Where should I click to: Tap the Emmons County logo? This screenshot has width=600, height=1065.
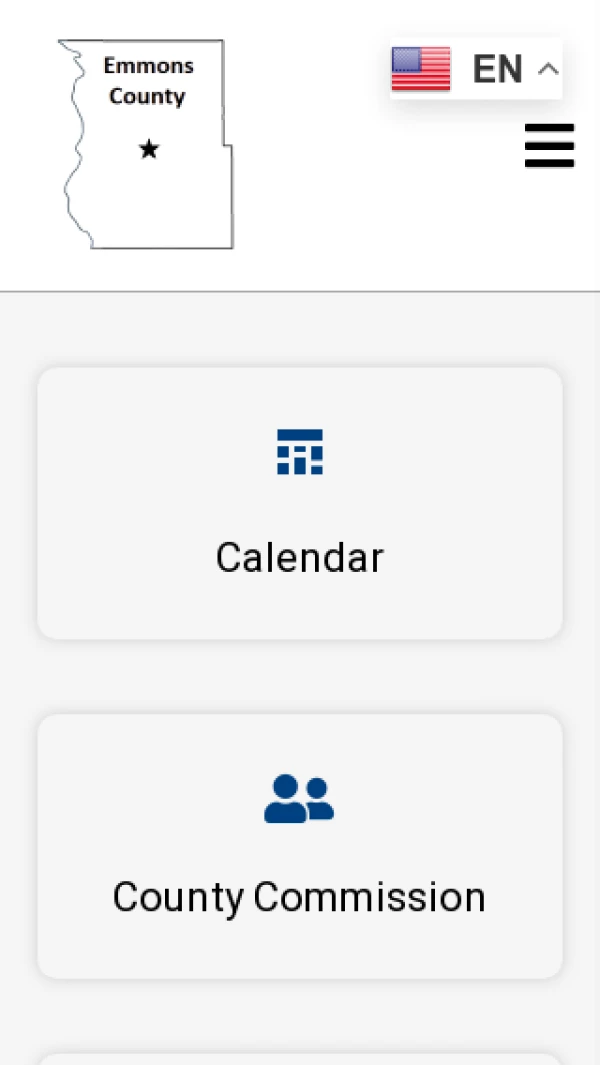coord(147,144)
